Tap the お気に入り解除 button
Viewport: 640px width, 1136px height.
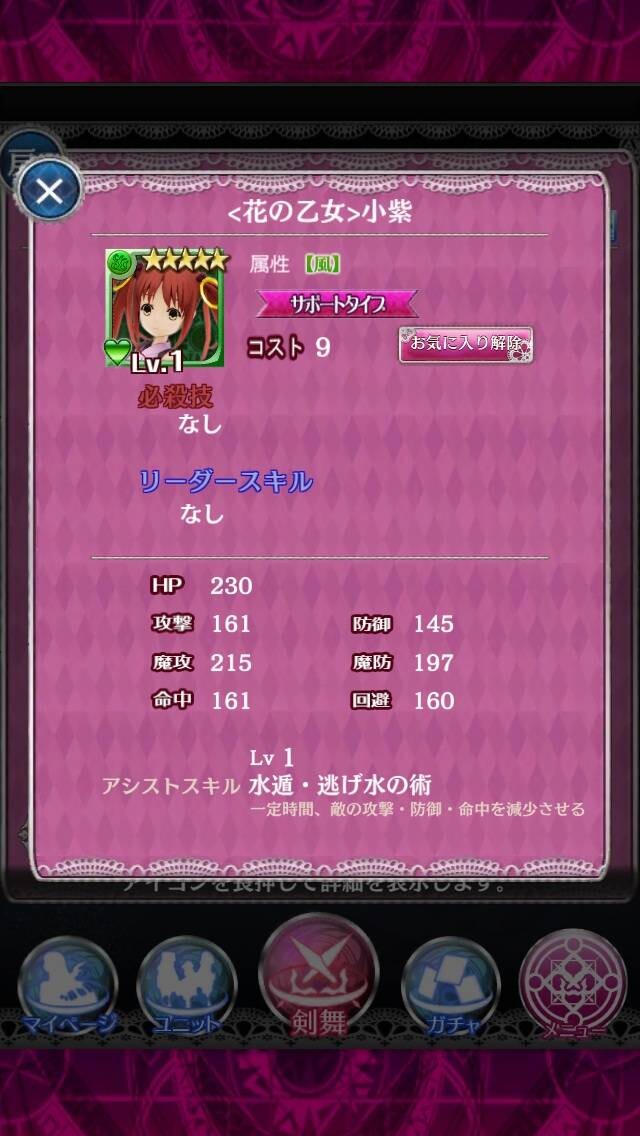click(465, 345)
